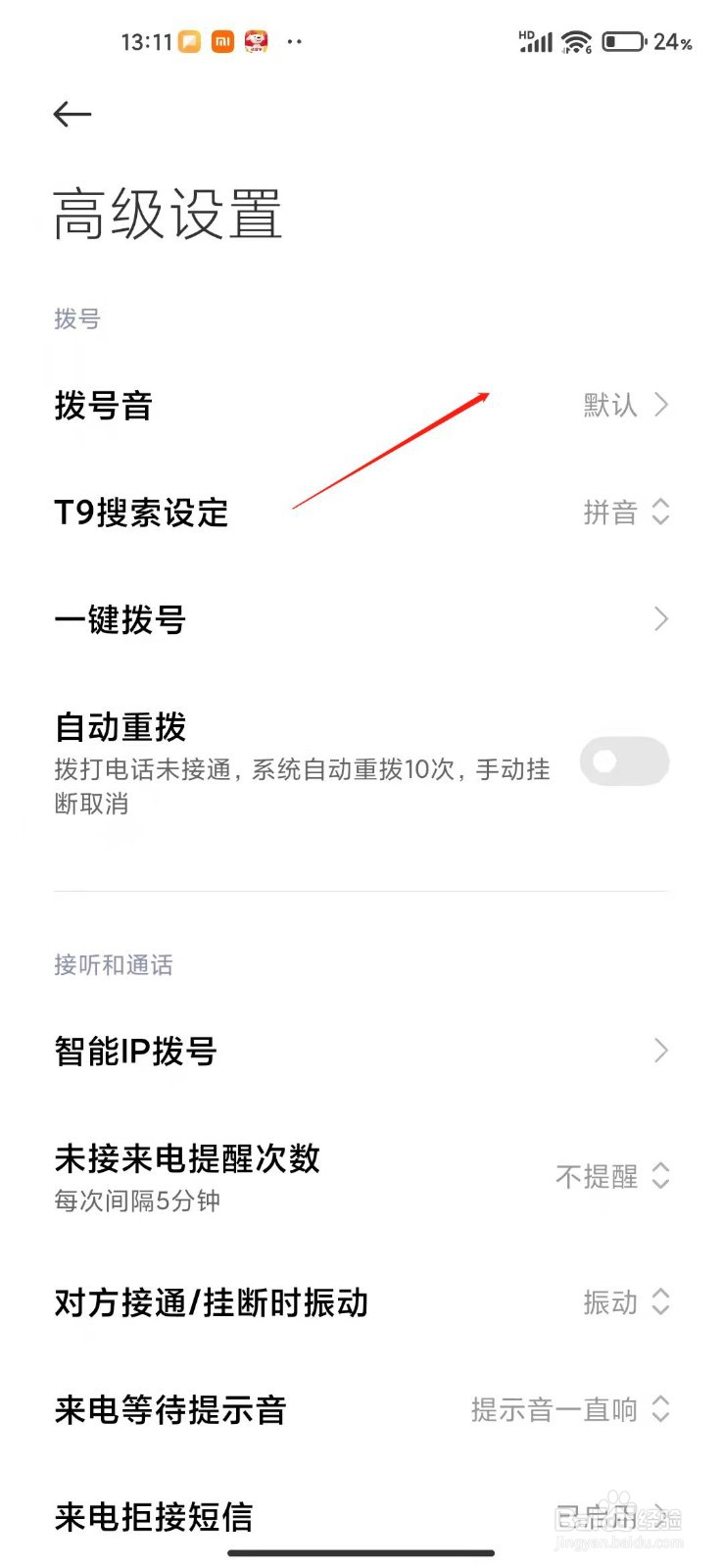Enable 自动重拨 automatic redial
Image resolution: width=723 pixels, height=1568 pixels.
point(624,761)
